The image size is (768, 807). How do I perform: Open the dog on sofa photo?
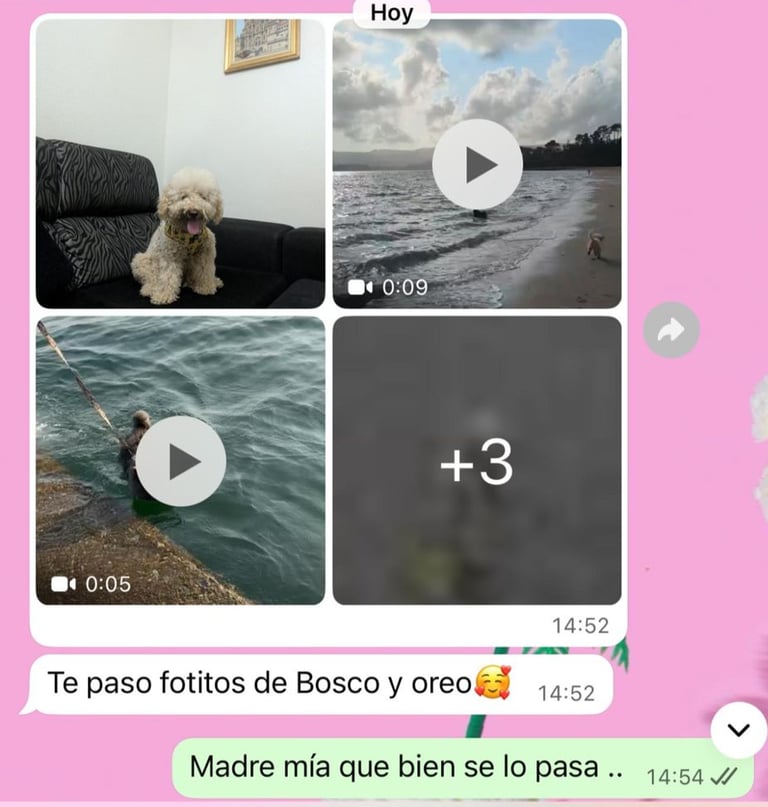[x=180, y=163]
